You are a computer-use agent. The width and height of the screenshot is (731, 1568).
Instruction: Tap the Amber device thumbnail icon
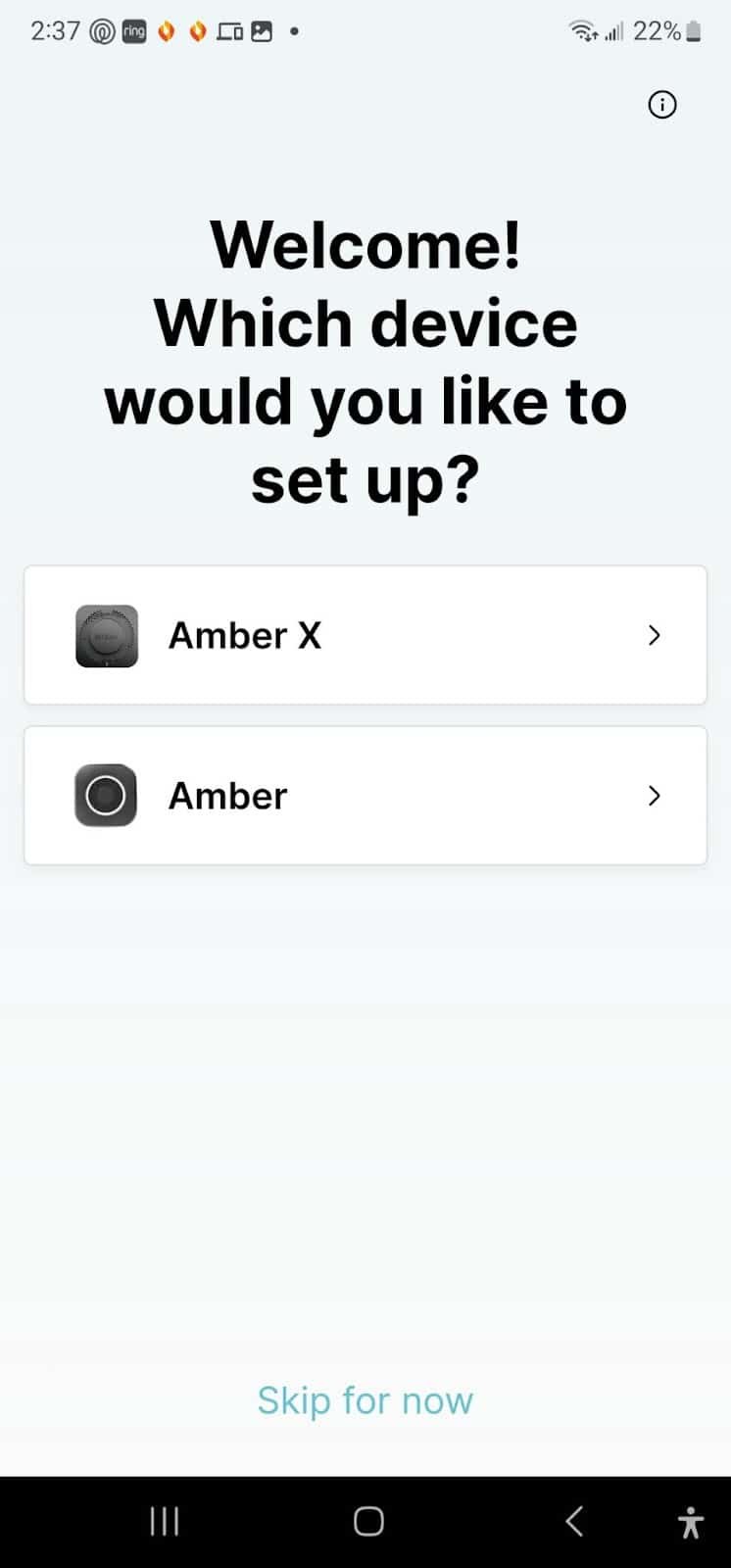click(x=106, y=795)
